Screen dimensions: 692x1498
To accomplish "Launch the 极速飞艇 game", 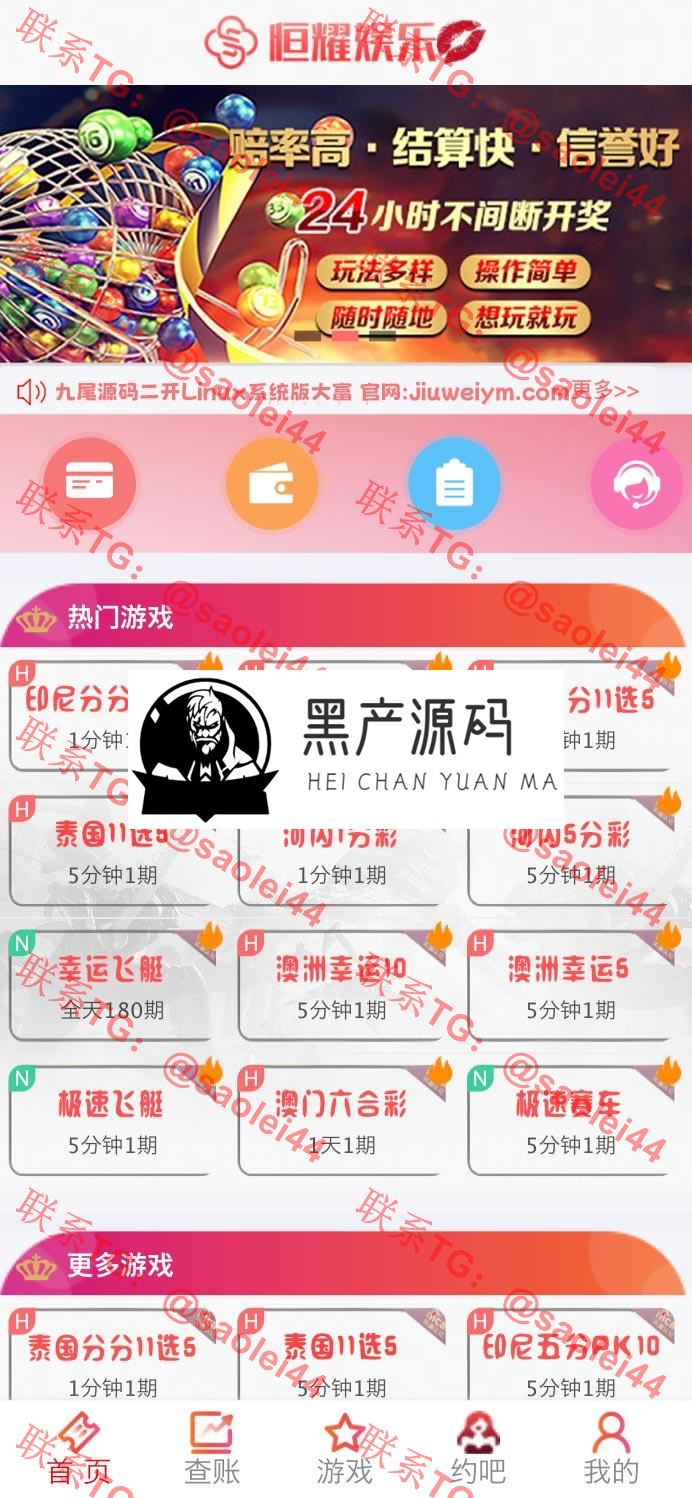I will [x=111, y=1121].
